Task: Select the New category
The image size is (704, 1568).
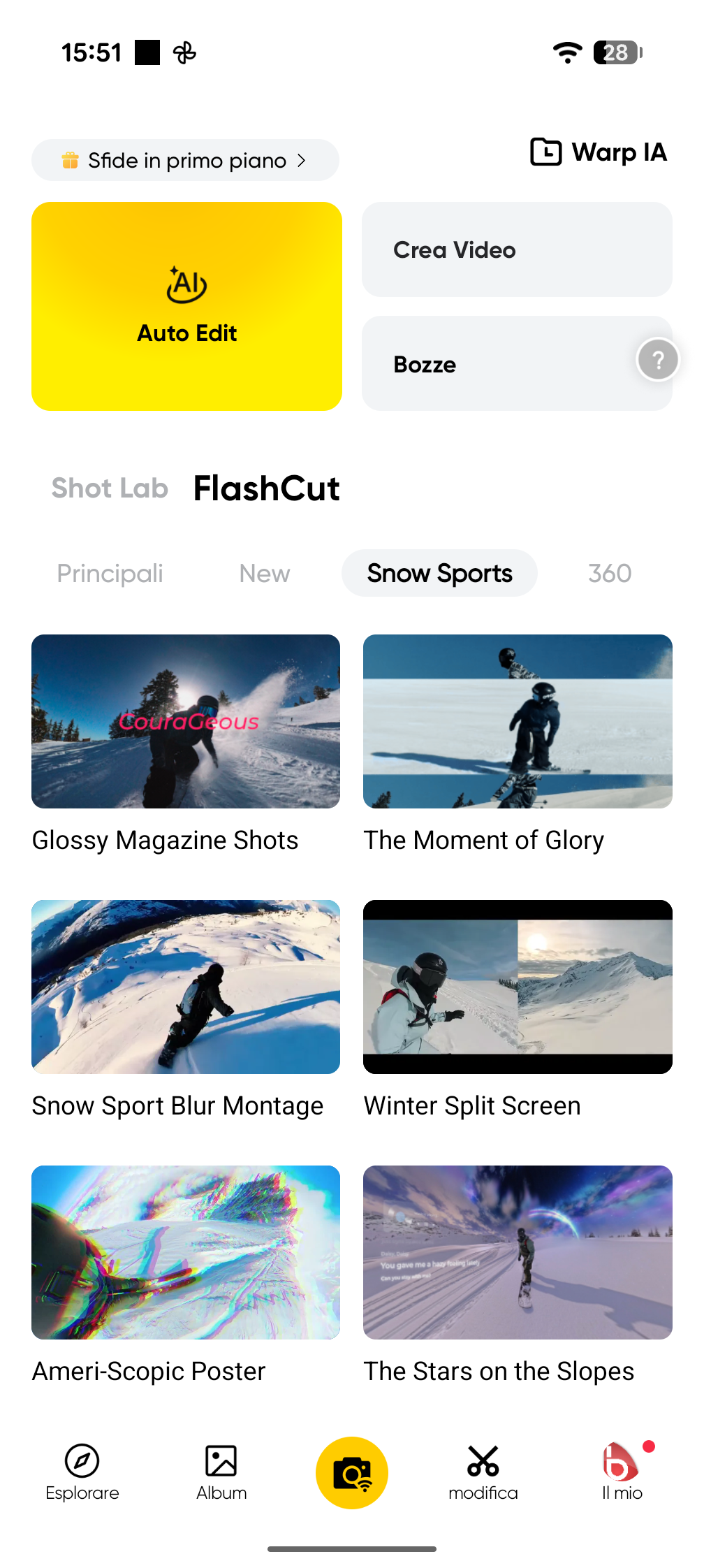Action: (264, 574)
